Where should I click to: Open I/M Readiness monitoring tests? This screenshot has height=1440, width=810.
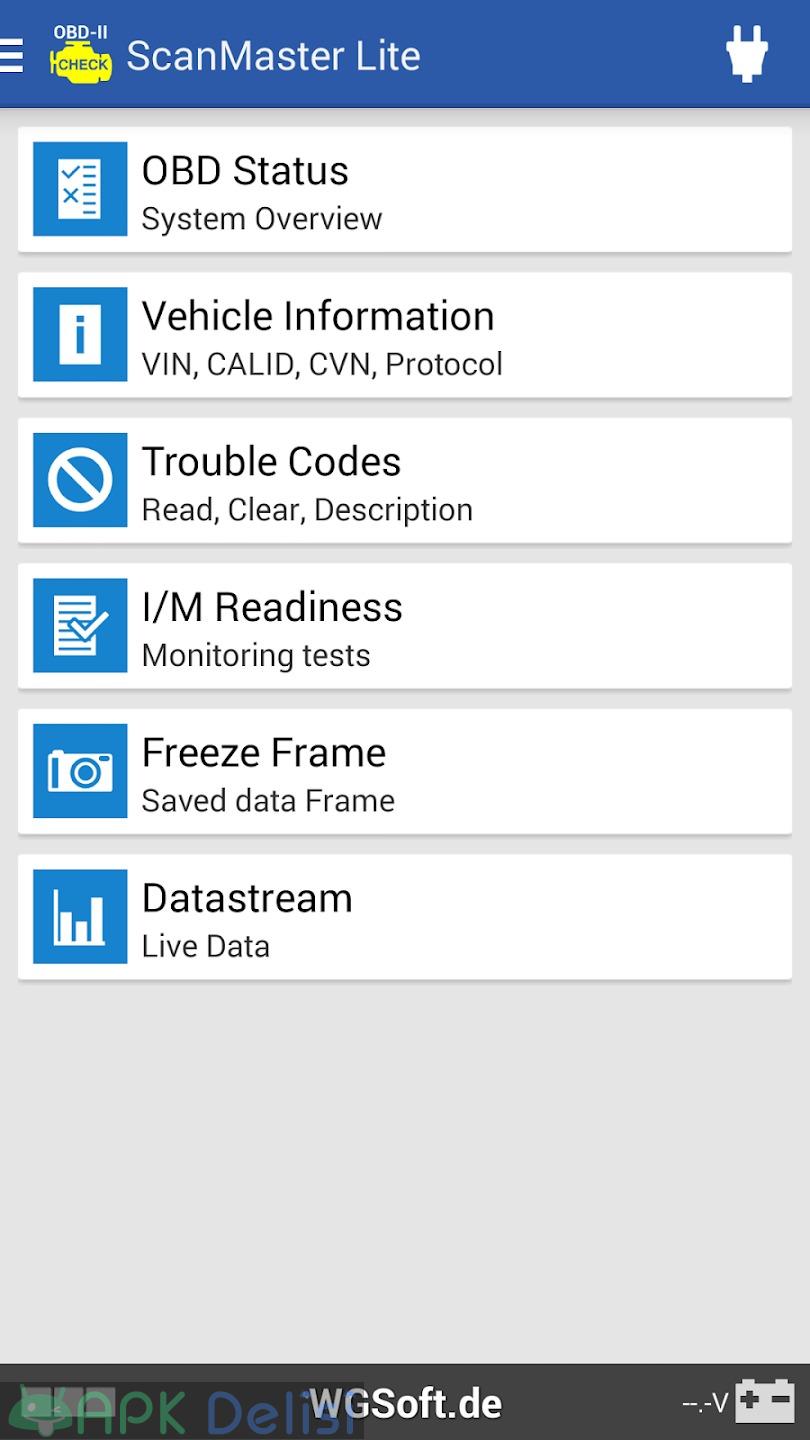pyautogui.click(x=405, y=626)
